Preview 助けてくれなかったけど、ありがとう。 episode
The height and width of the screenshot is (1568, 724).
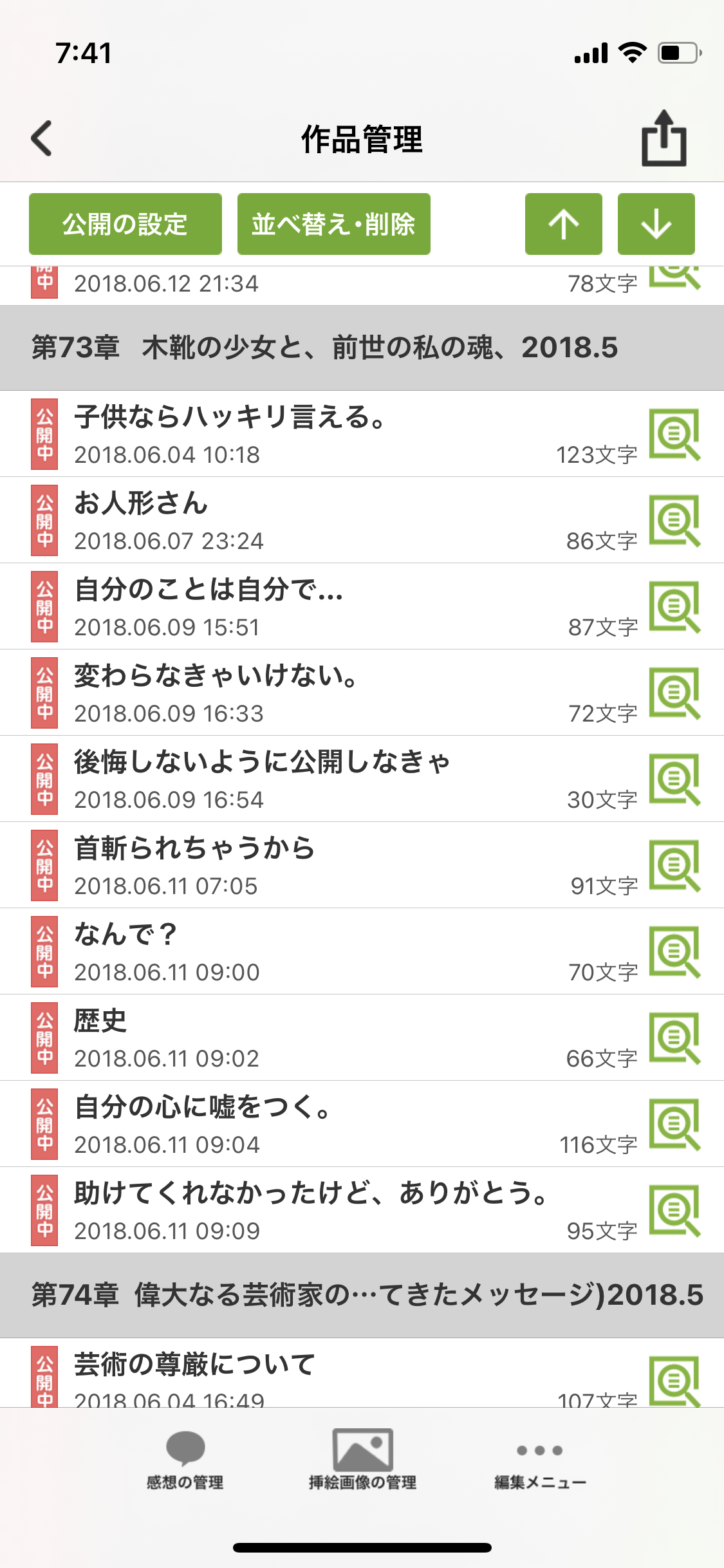674,1211
